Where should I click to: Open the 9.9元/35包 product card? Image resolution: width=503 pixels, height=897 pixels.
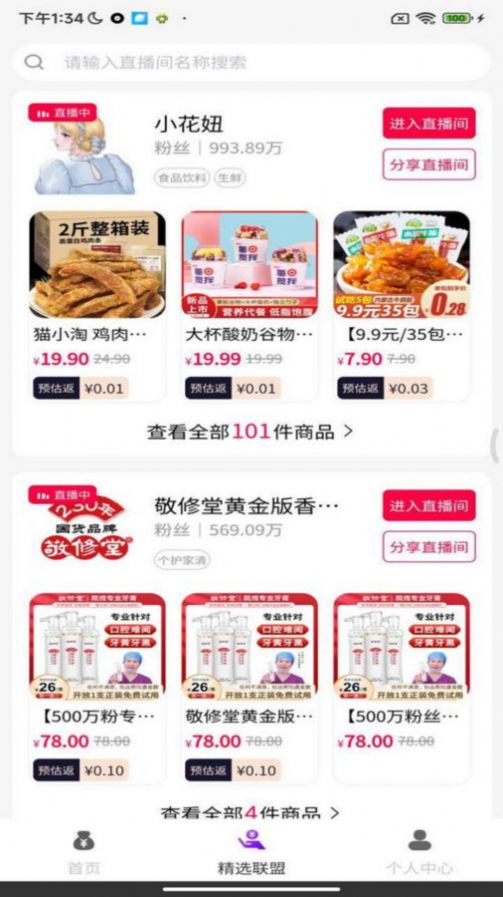pos(402,307)
